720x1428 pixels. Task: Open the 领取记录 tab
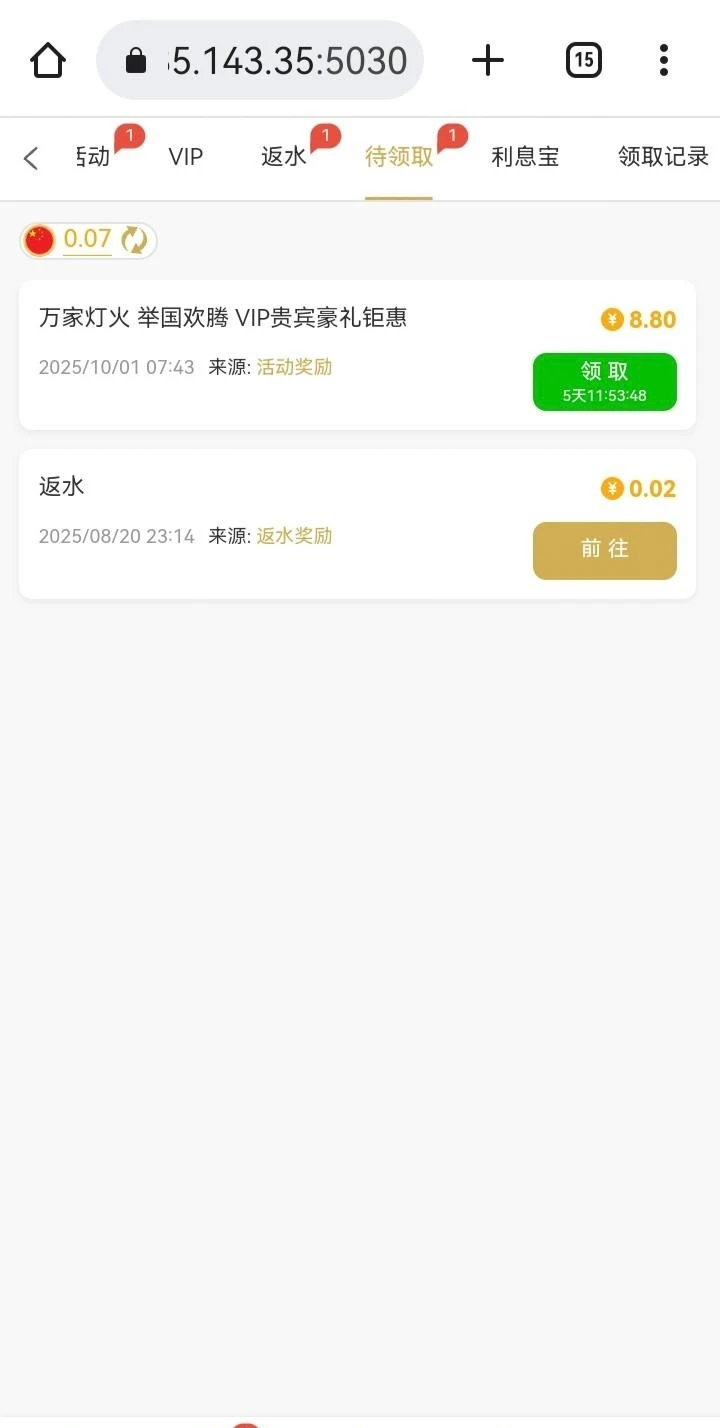[663, 157]
